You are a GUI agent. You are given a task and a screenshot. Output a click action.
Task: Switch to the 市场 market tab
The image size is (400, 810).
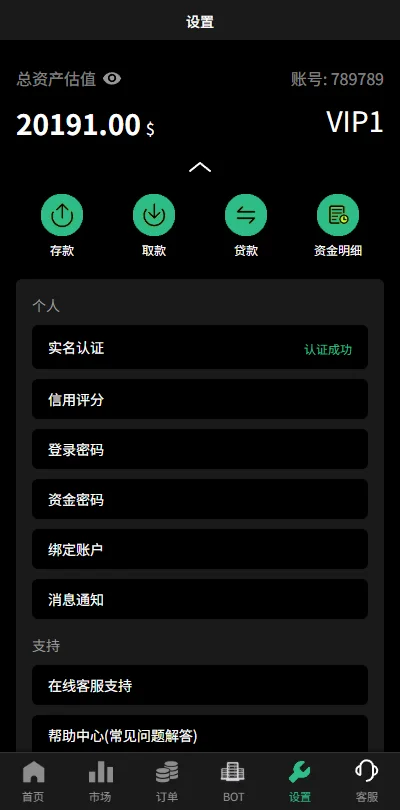pyautogui.click(x=100, y=782)
